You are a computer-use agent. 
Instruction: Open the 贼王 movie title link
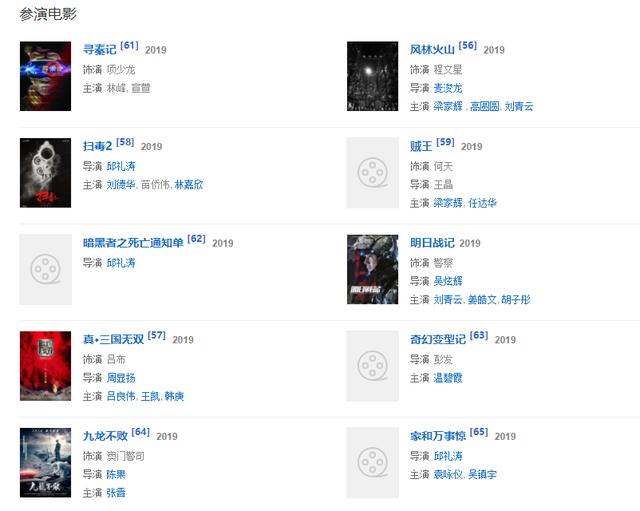click(421, 146)
